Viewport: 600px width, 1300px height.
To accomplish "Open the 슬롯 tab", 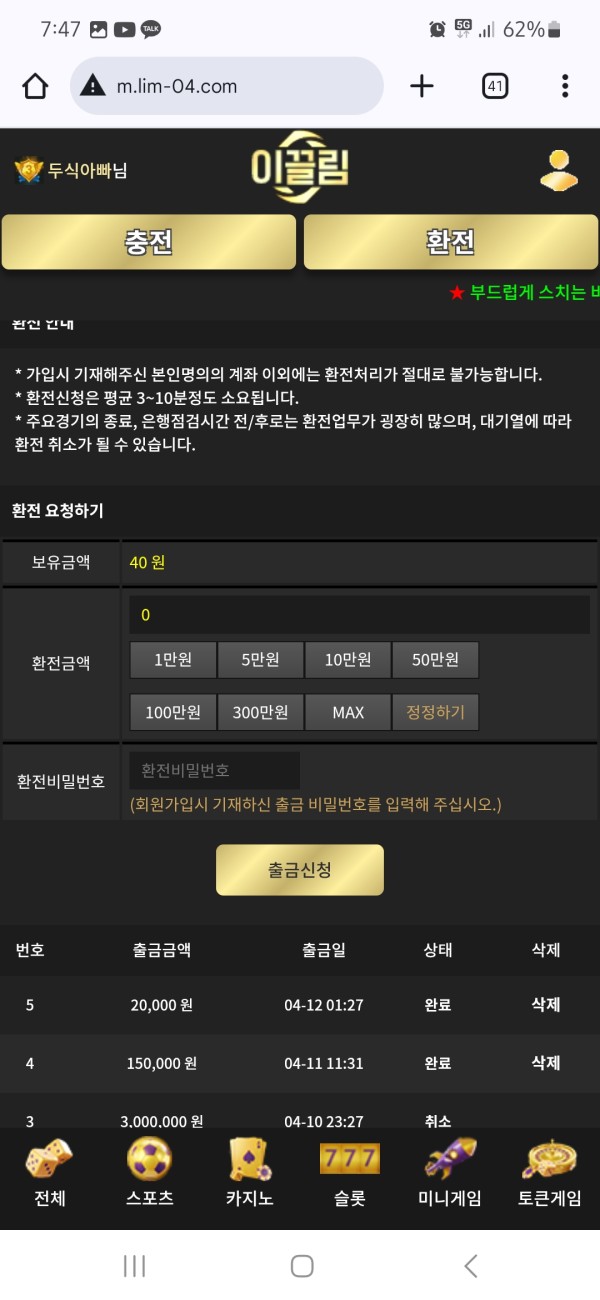I will coord(349,1172).
